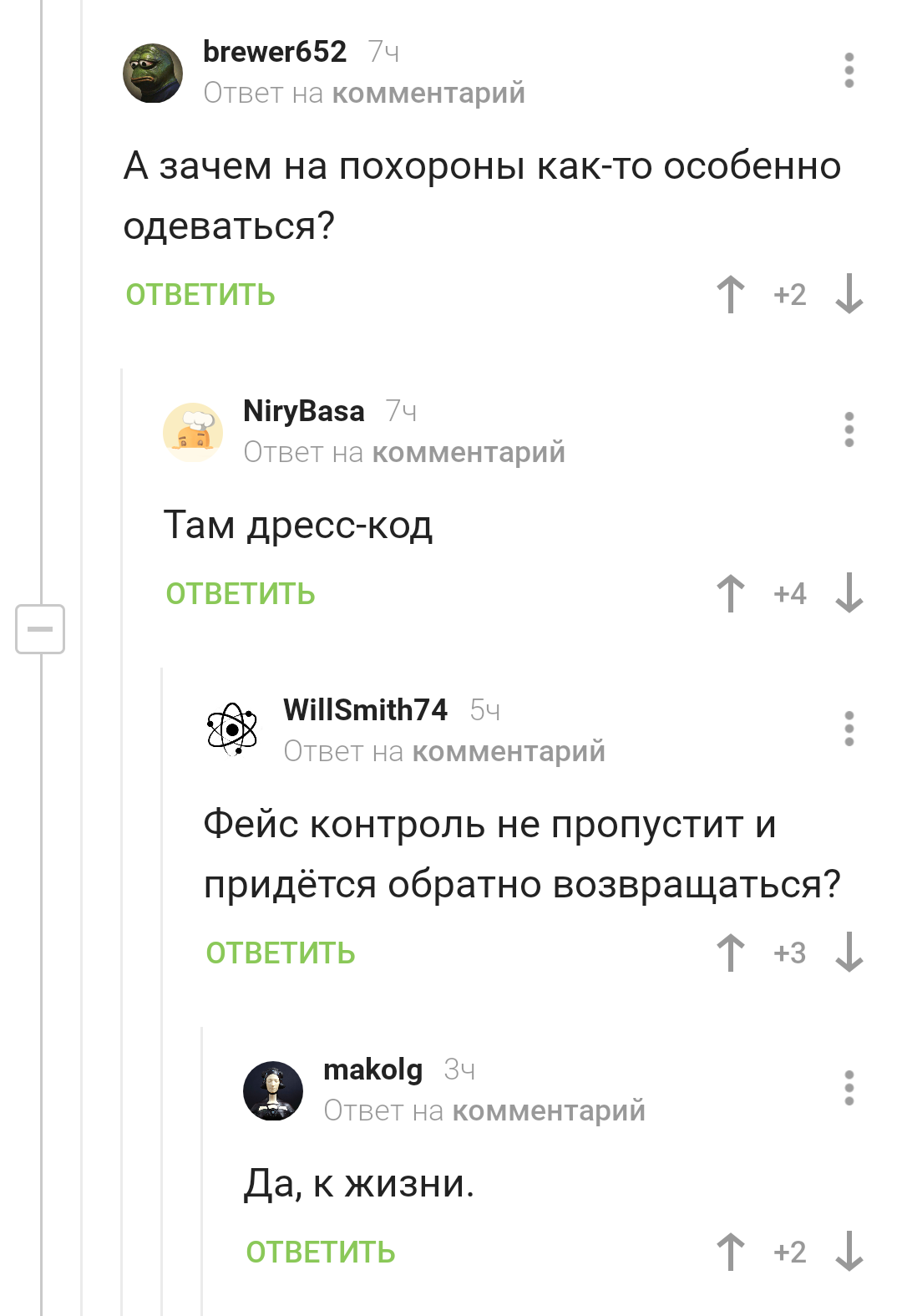Screen dimensions: 902x1316
Task: Reply to WillSmith74's comment
Action: 281,953
